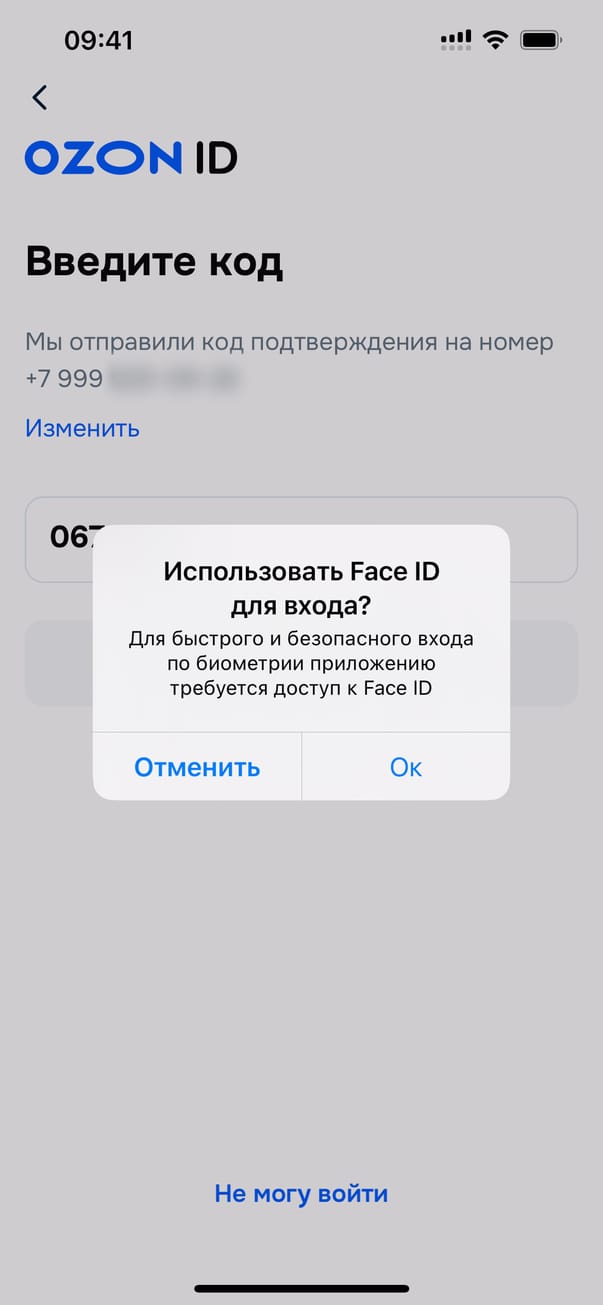The height and width of the screenshot is (1305, 603).
Task: Tap Изменить to change phone number
Action: click(82, 428)
